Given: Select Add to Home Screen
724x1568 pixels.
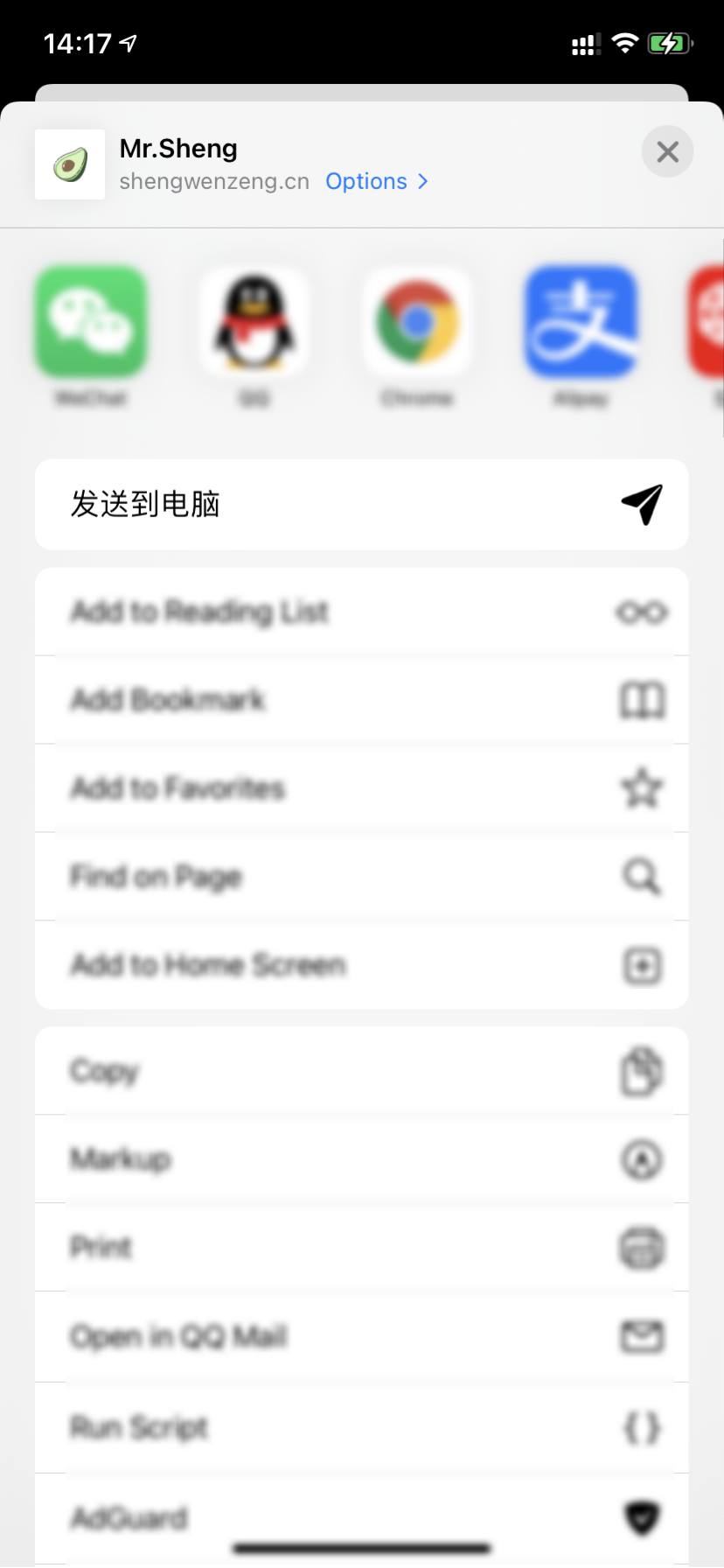Looking at the screenshot, I should pos(362,965).
